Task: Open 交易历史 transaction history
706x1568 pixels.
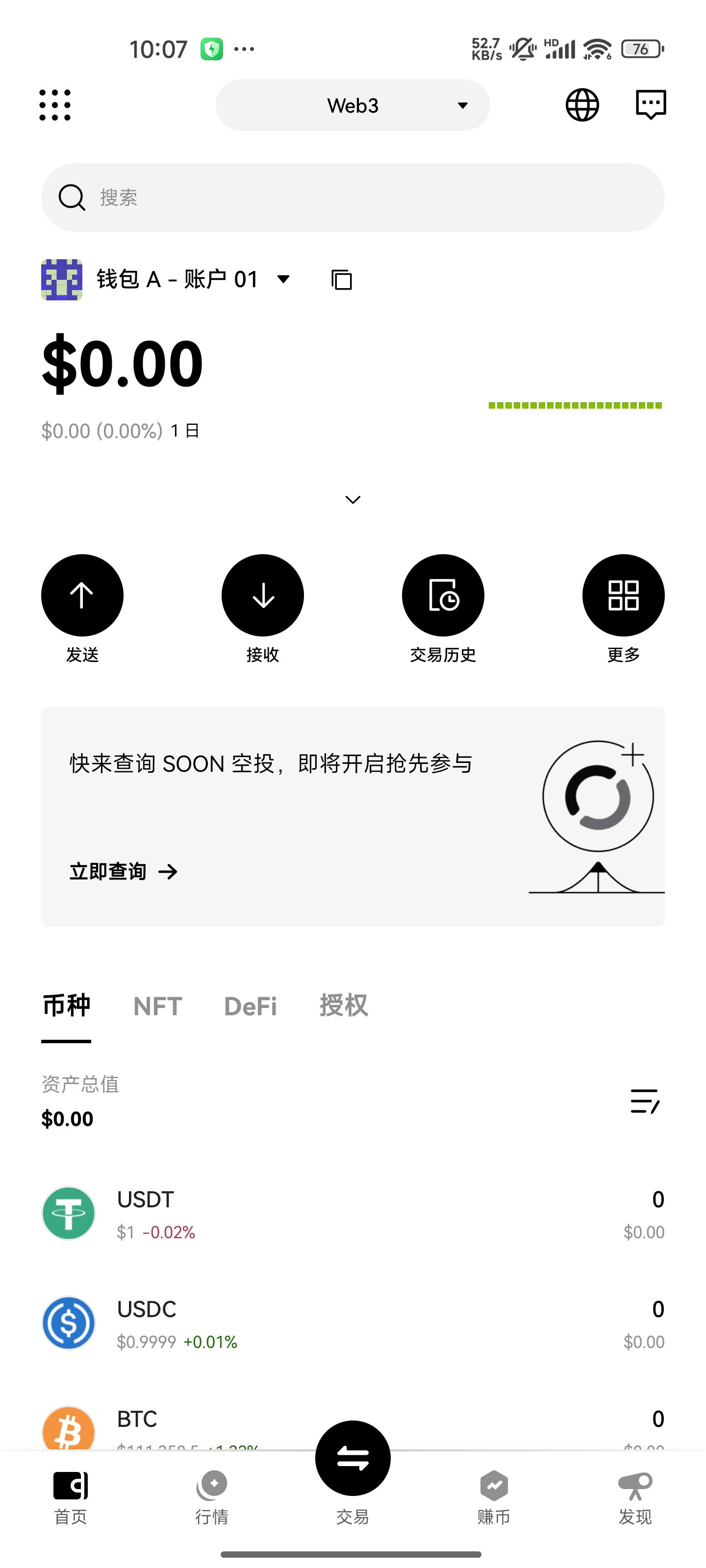Action: point(443,595)
